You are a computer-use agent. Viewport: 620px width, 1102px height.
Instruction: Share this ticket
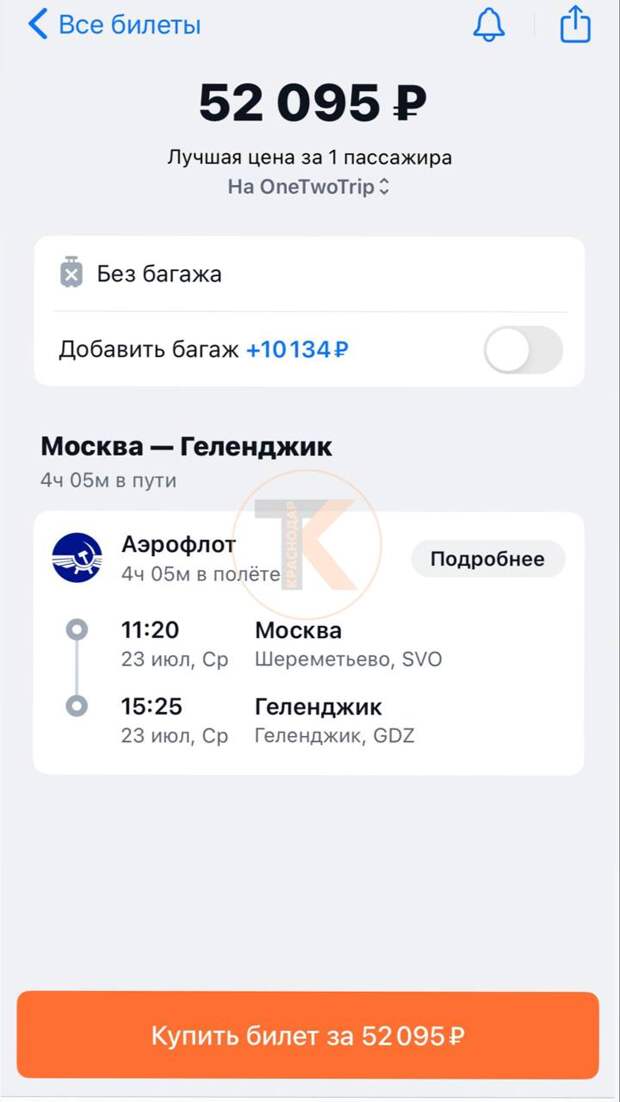tap(575, 25)
